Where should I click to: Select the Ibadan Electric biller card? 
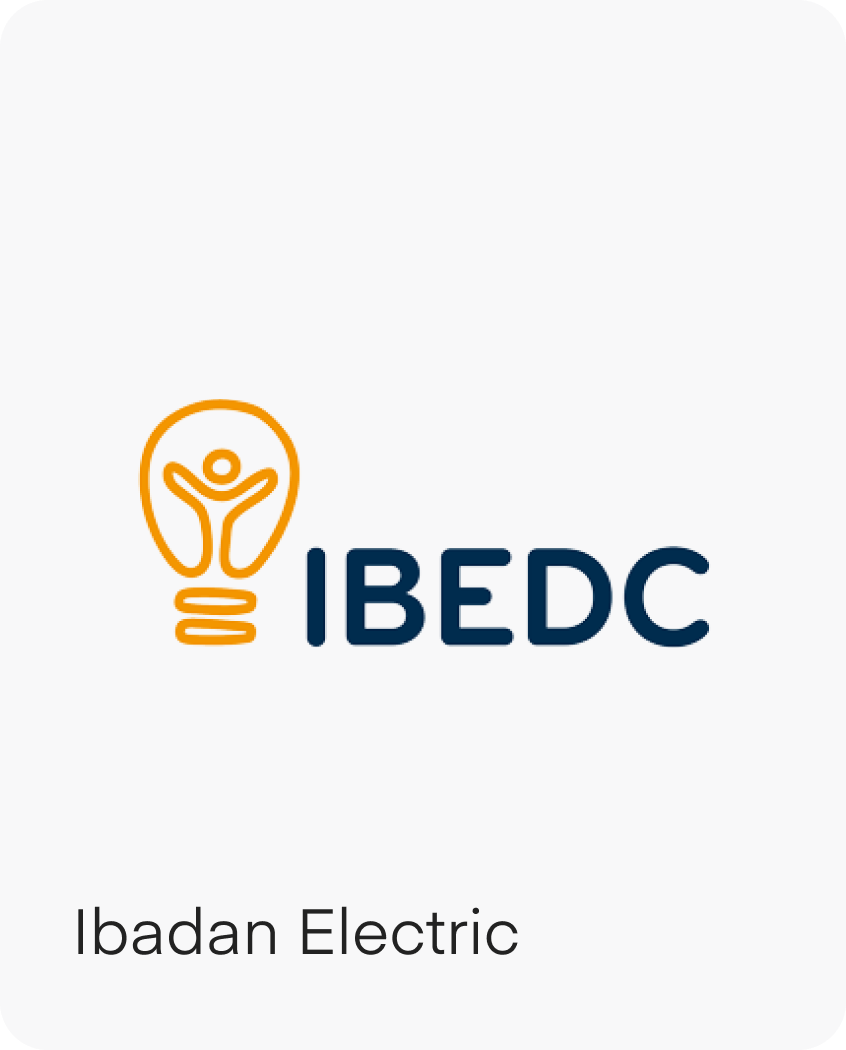click(423, 525)
